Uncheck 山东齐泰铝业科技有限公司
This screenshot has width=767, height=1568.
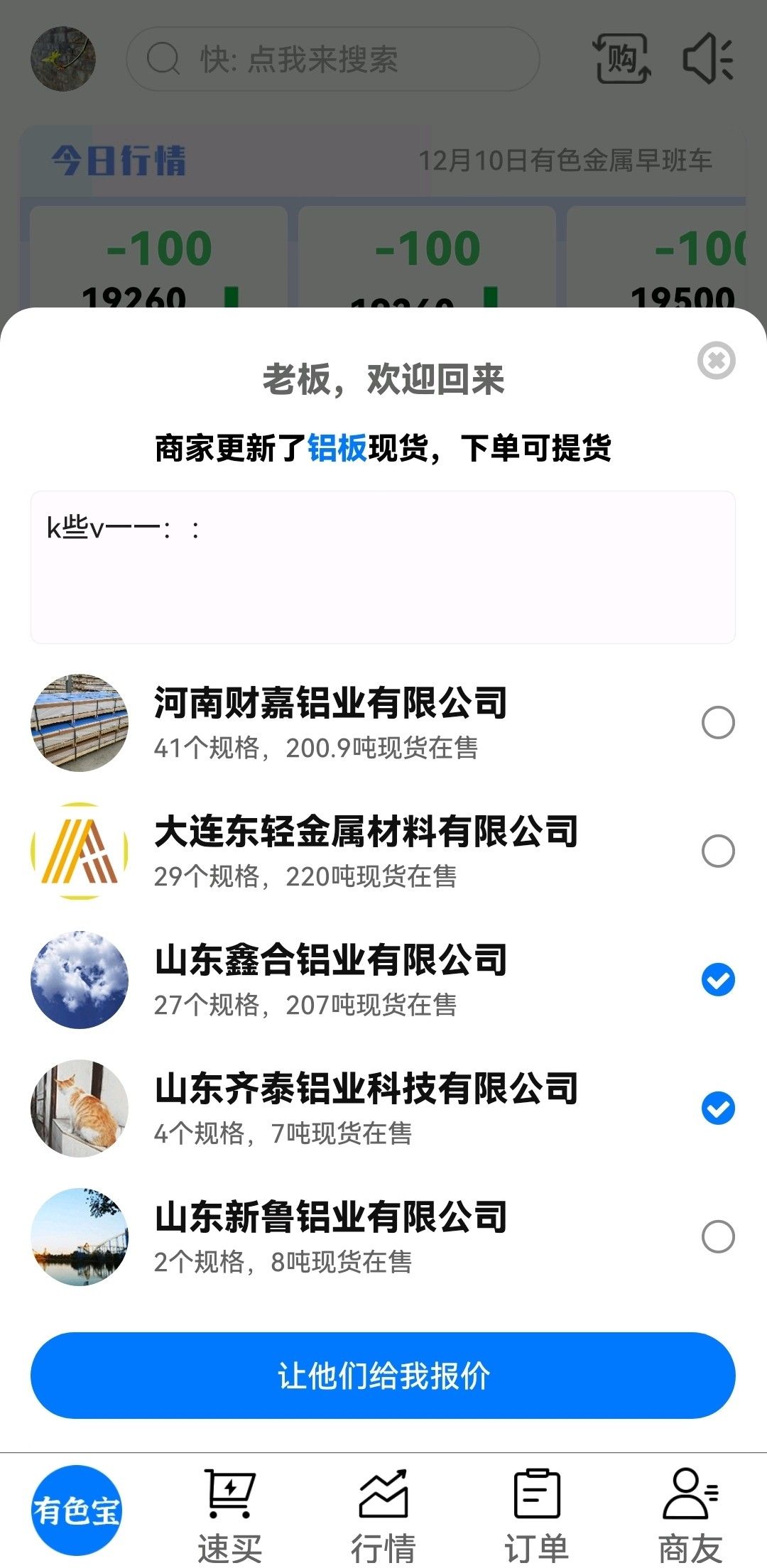718,1109
